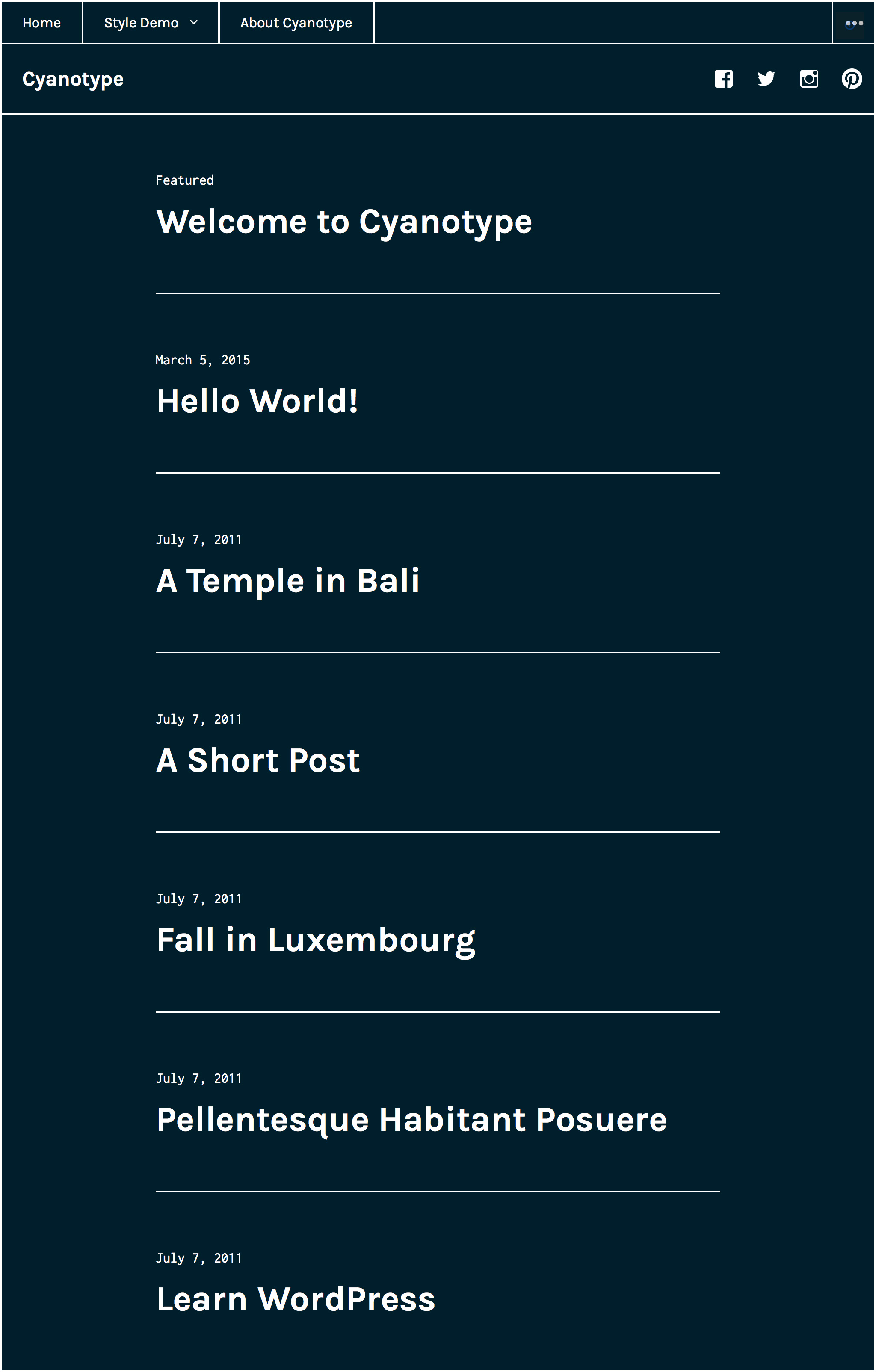Tap the March 5, 2015 date link

point(202,360)
